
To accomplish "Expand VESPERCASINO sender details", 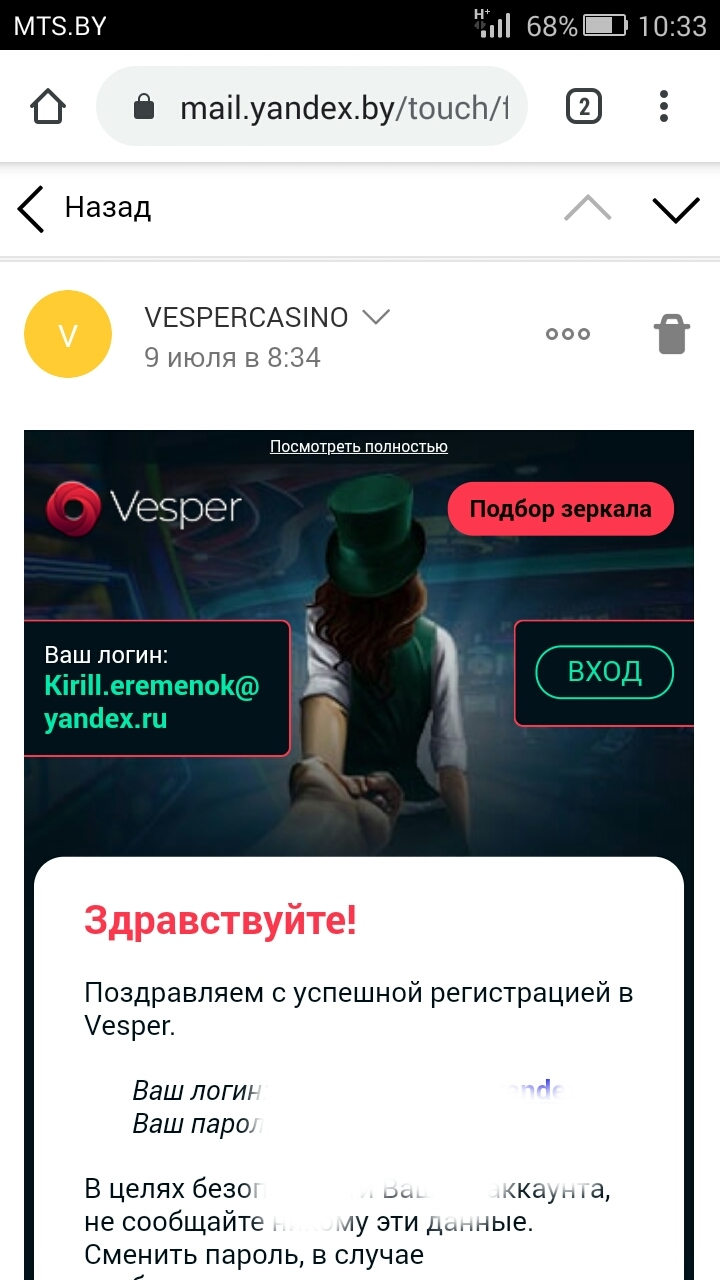I will (375, 317).
